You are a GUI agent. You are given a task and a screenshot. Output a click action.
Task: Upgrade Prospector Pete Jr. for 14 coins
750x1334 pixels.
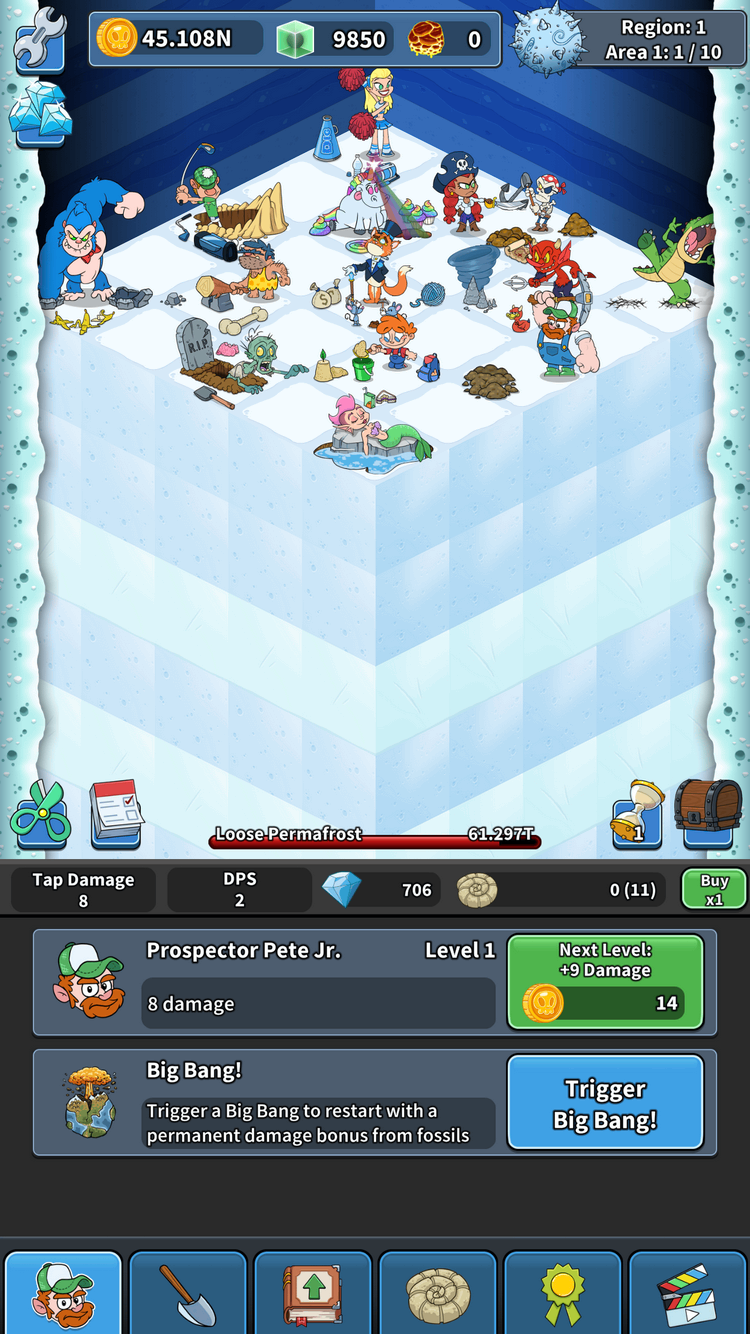[x=605, y=982]
